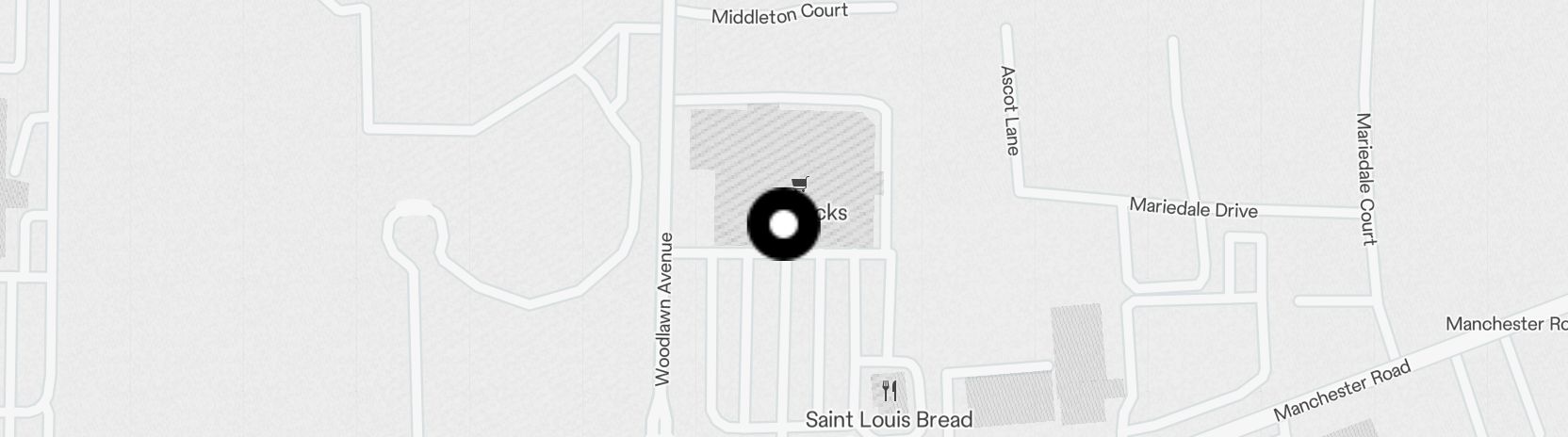Tap the black location pin marker

783,224
